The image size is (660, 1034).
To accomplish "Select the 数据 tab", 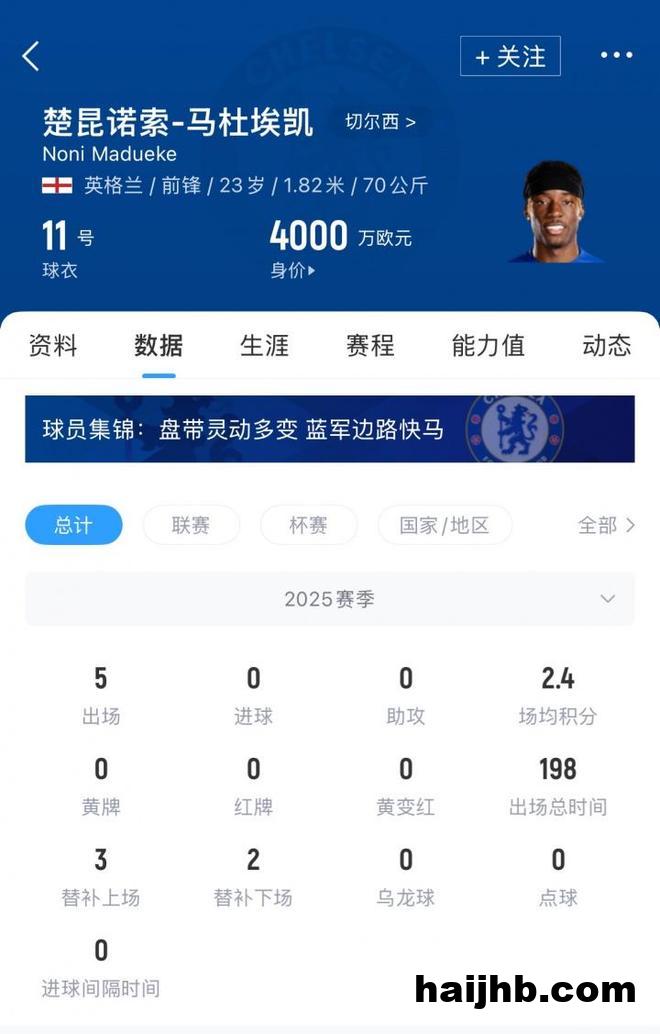I will coord(158,346).
